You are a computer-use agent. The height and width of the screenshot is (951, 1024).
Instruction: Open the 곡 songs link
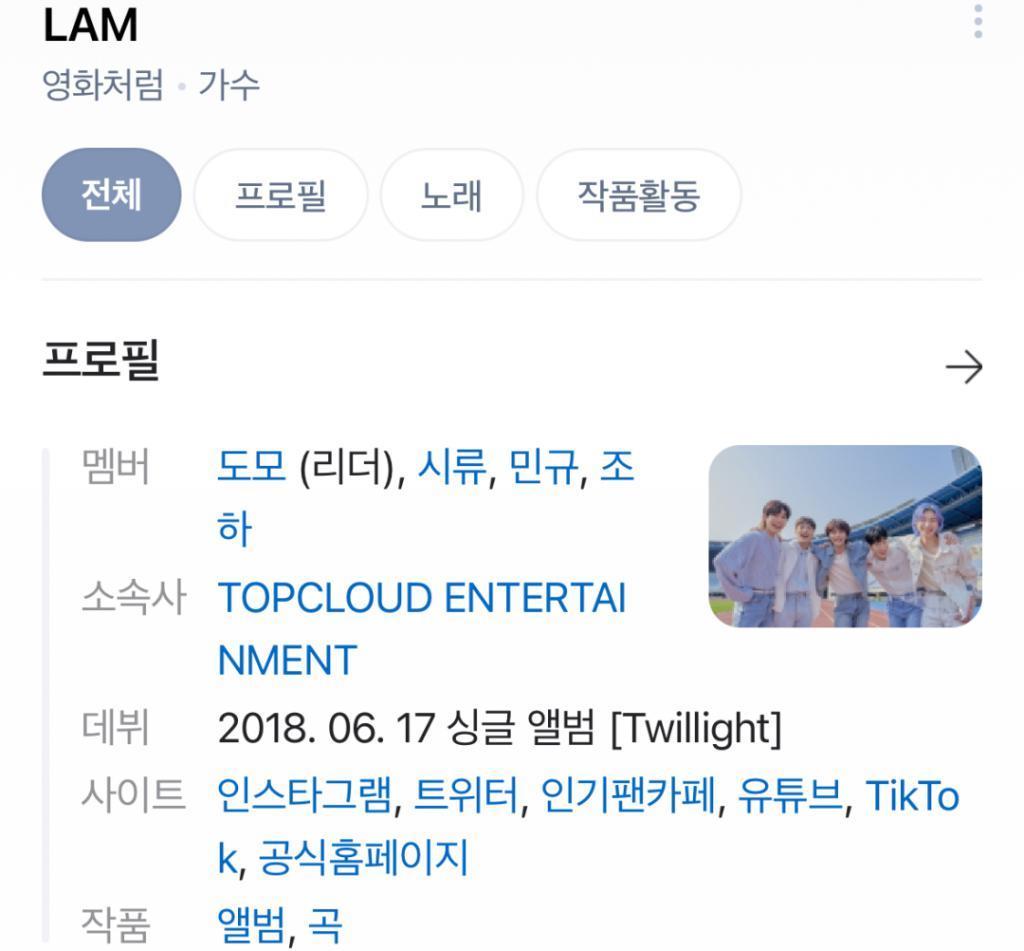pyautogui.click(x=325, y=923)
